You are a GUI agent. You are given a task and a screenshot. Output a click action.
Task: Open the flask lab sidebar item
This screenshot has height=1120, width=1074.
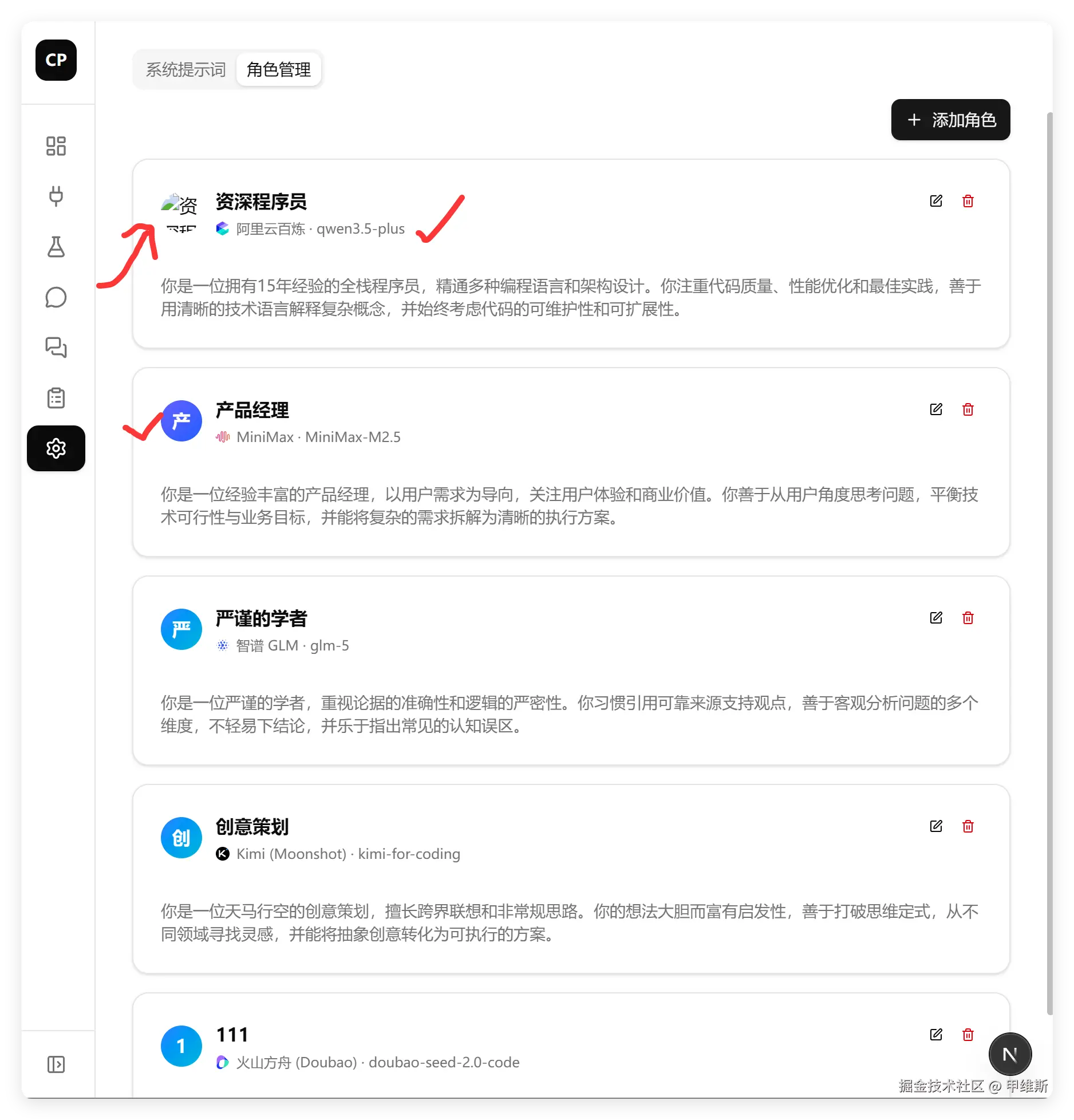click(56, 247)
